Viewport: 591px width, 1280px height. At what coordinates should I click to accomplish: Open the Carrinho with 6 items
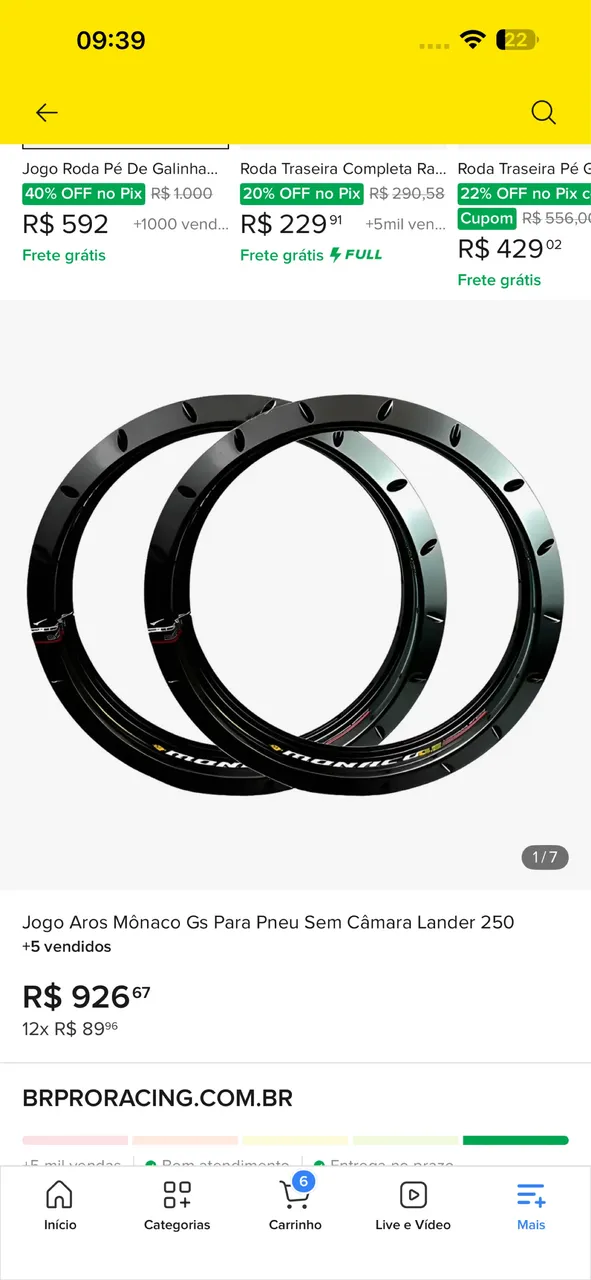(x=295, y=1205)
